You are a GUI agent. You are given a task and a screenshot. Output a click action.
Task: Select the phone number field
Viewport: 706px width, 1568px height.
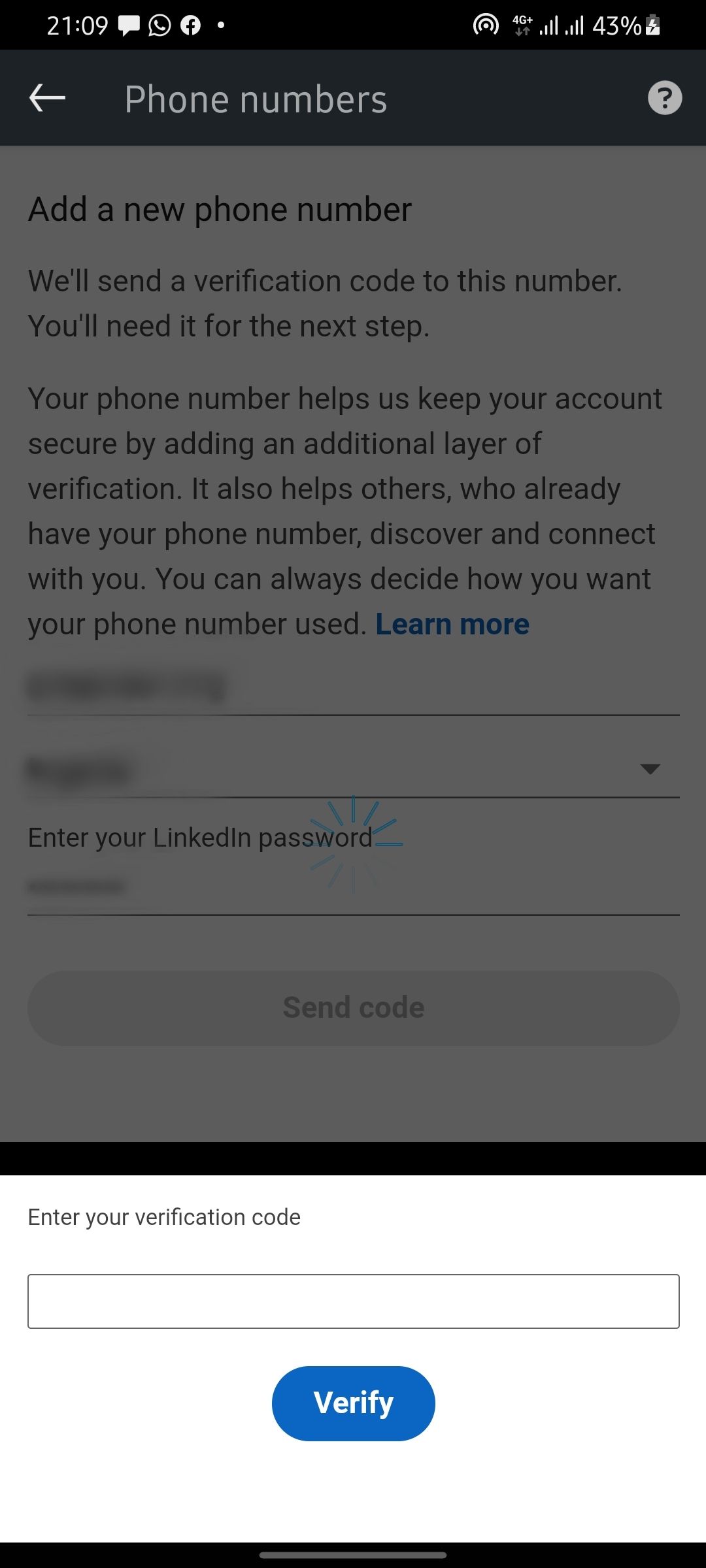pos(353,687)
